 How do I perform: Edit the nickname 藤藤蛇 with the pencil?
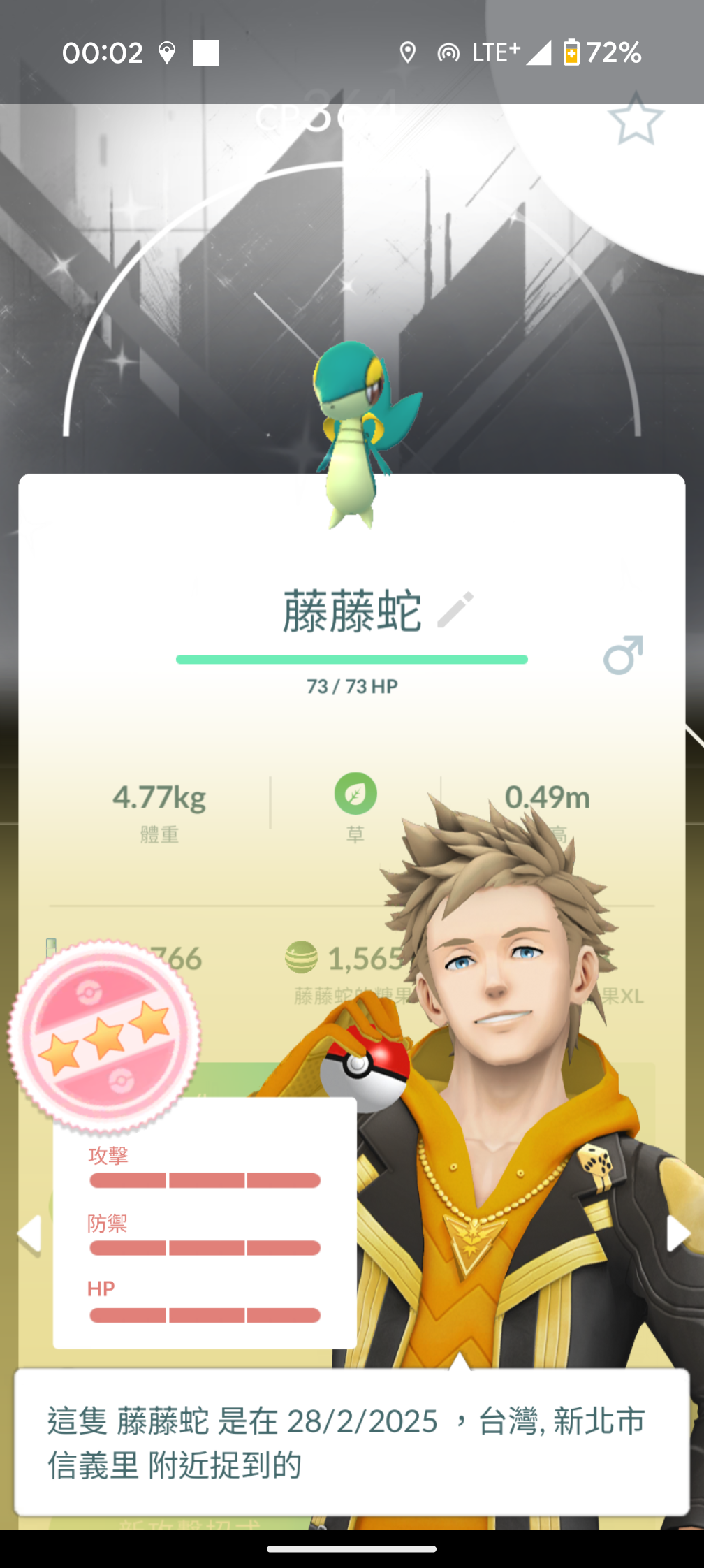[455, 610]
